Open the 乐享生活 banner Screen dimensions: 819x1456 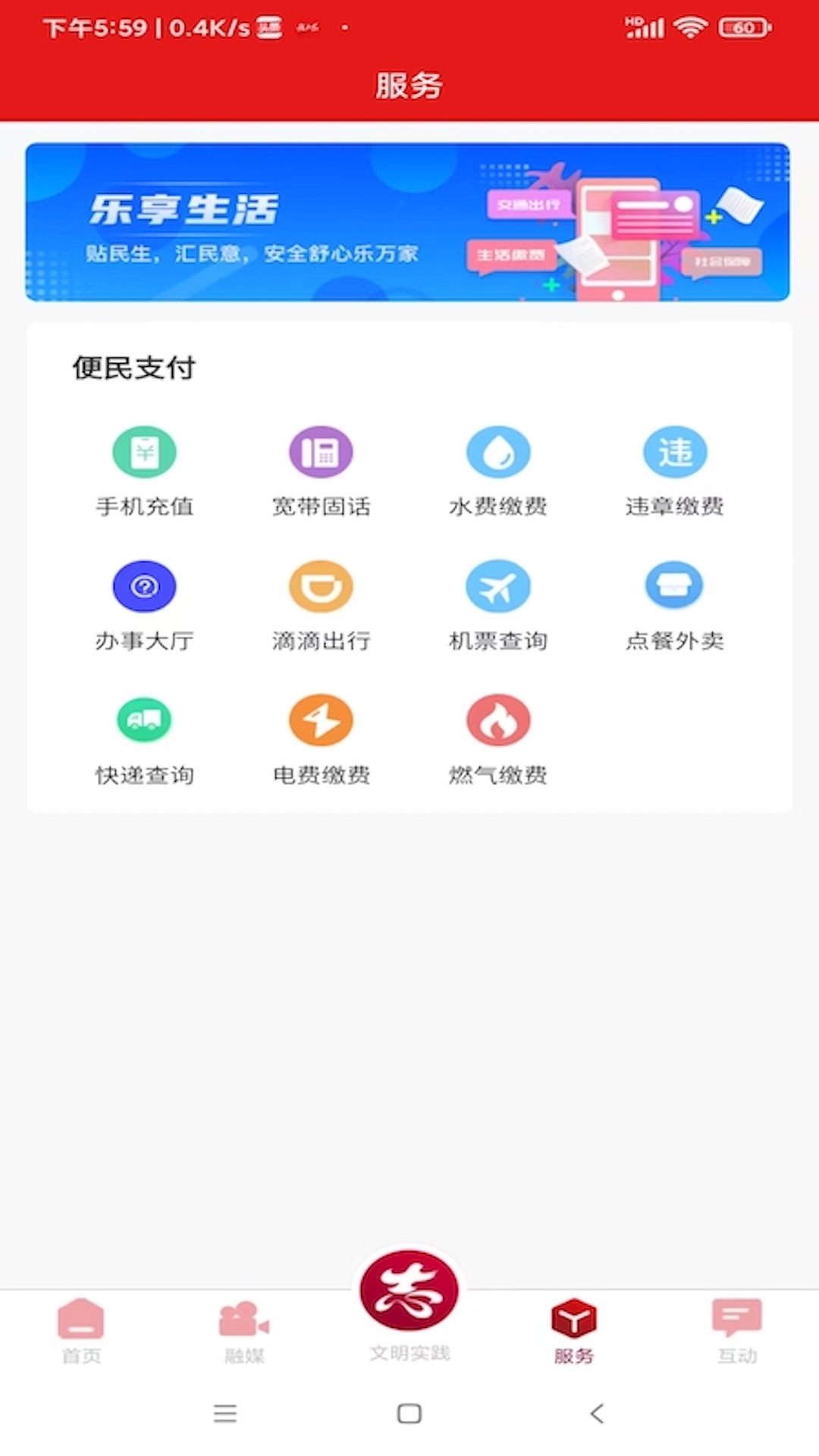tap(408, 222)
